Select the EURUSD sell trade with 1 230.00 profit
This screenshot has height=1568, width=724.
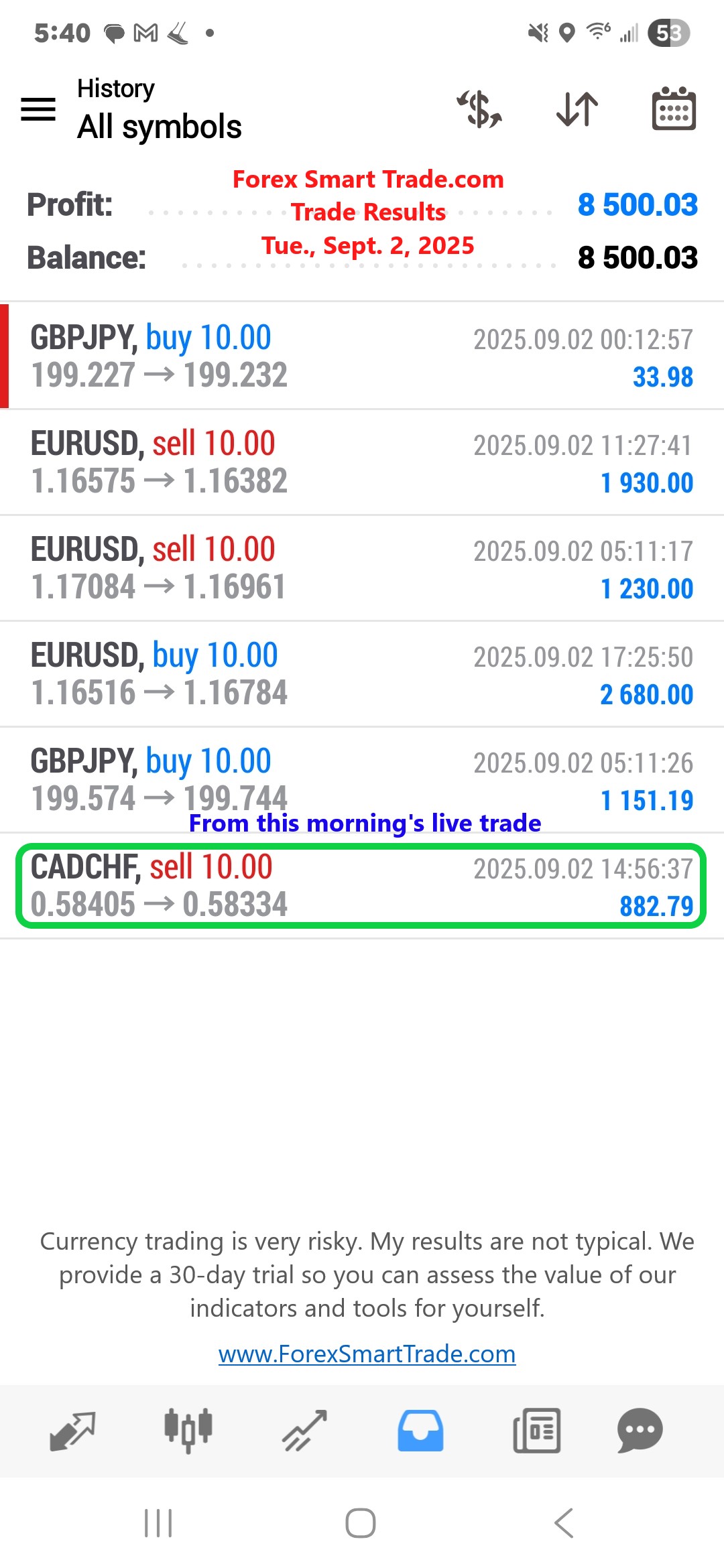[x=362, y=568]
